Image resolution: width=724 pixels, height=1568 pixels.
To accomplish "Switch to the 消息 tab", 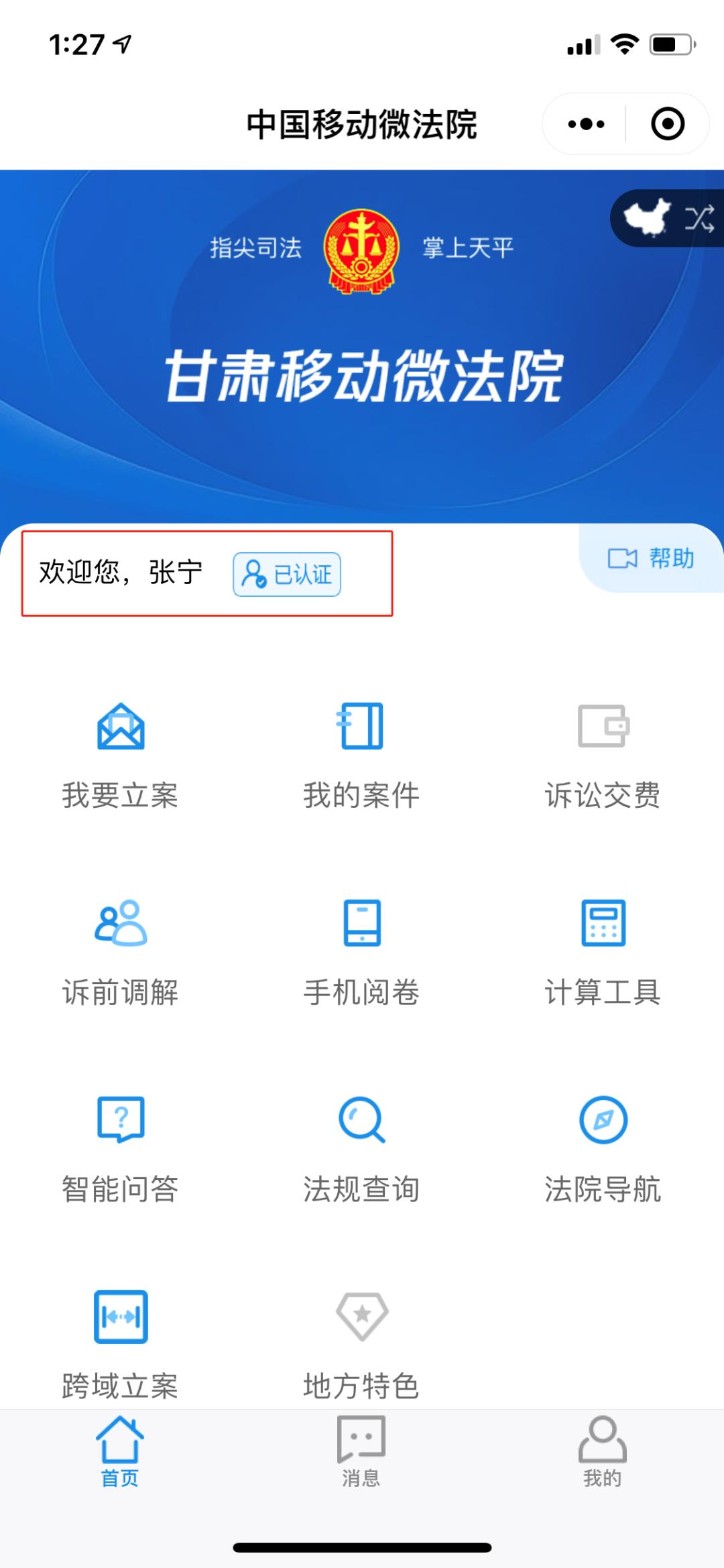I will pos(361,1452).
